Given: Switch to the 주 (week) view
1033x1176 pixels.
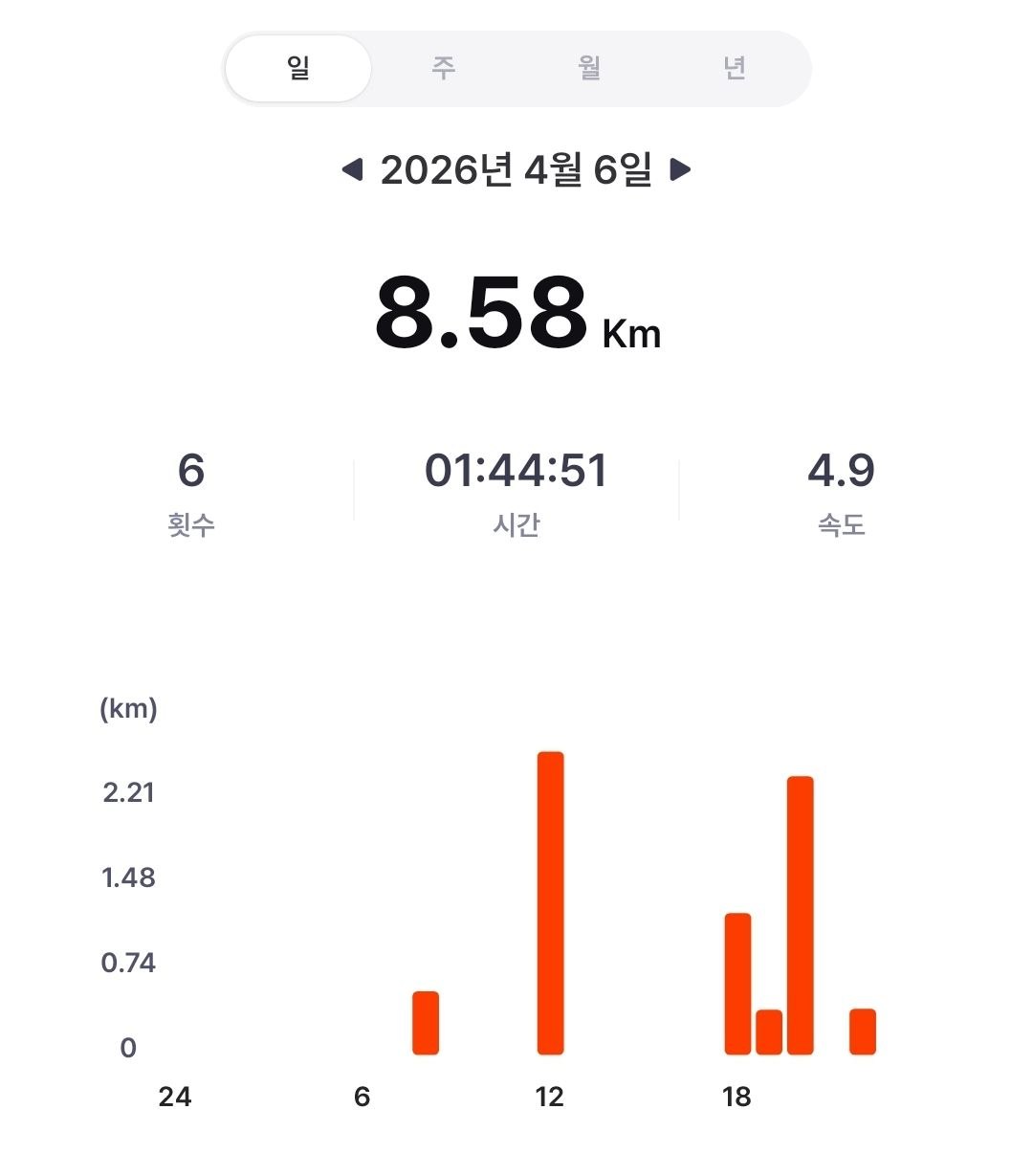Looking at the screenshot, I should pyautogui.click(x=444, y=69).
